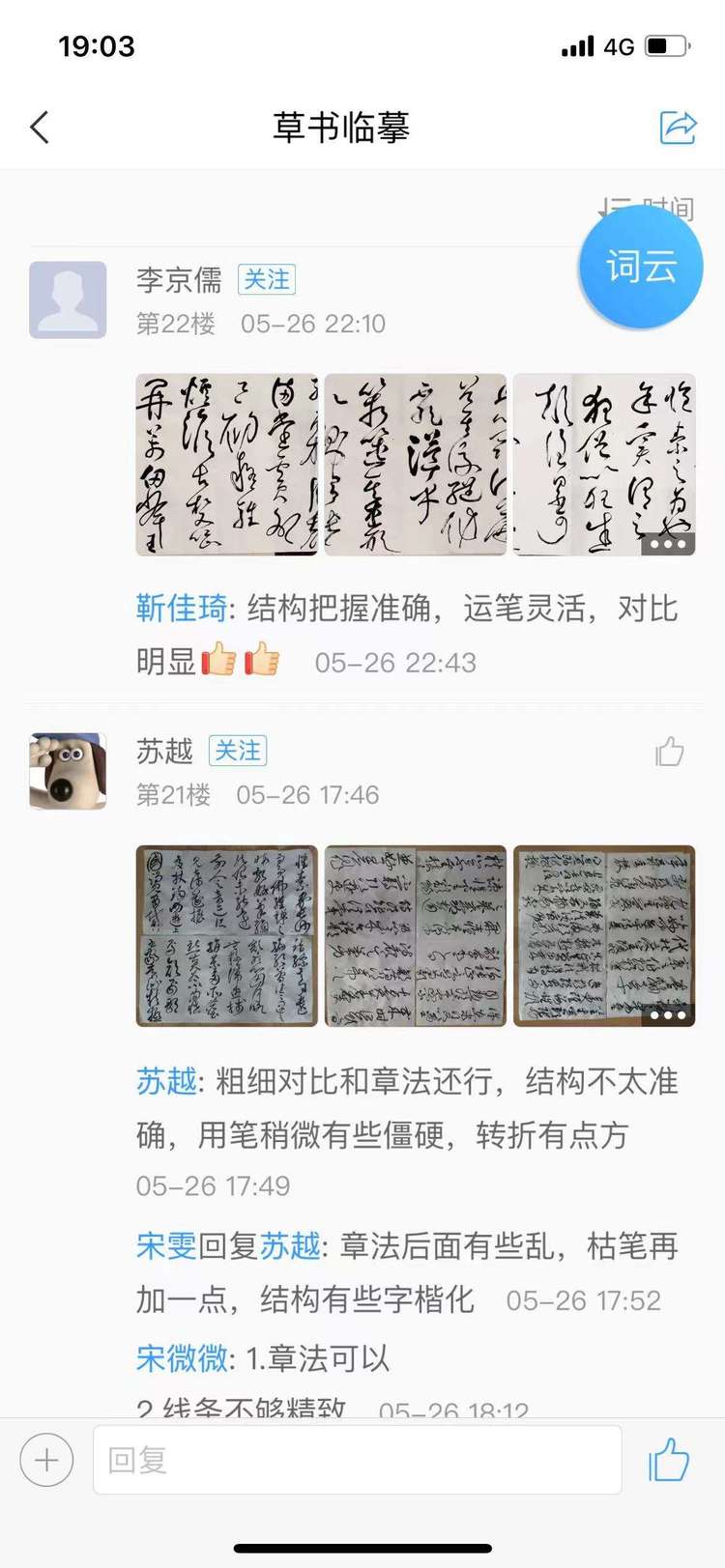View 苏越's third calligraphy image
The image size is (725, 1568).
click(x=603, y=935)
